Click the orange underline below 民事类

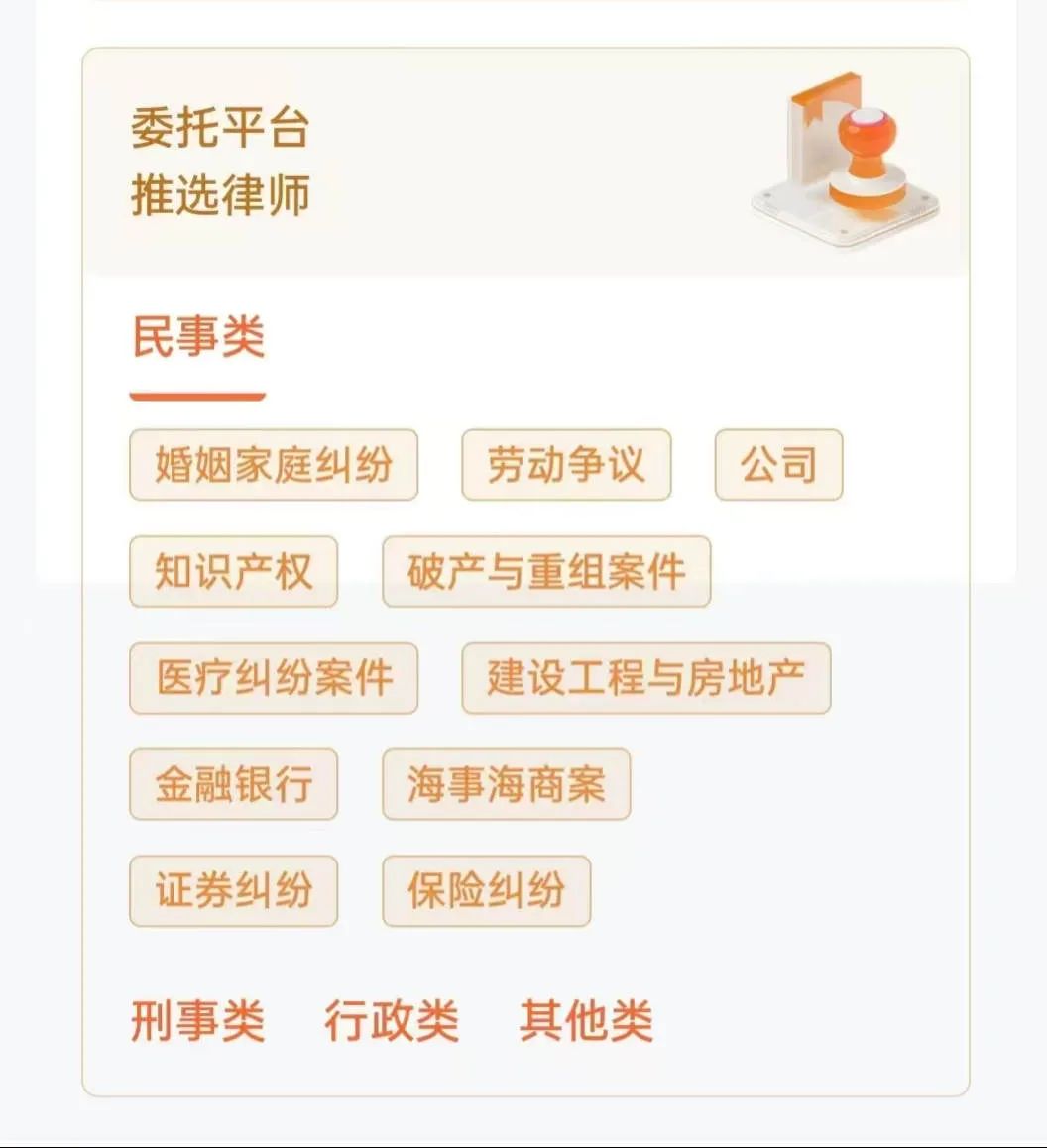tap(196, 396)
